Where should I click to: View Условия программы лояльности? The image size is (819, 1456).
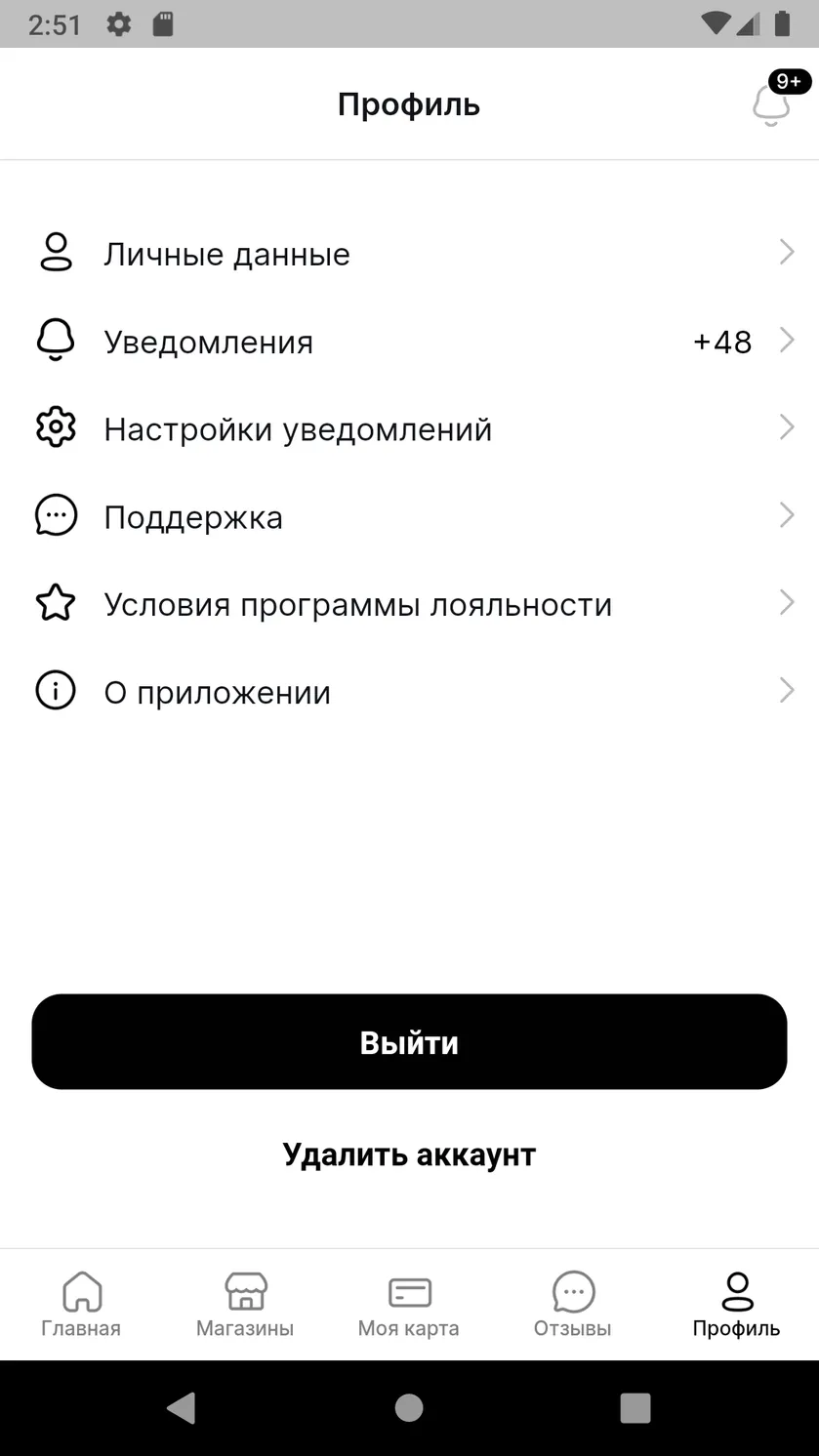tap(409, 604)
